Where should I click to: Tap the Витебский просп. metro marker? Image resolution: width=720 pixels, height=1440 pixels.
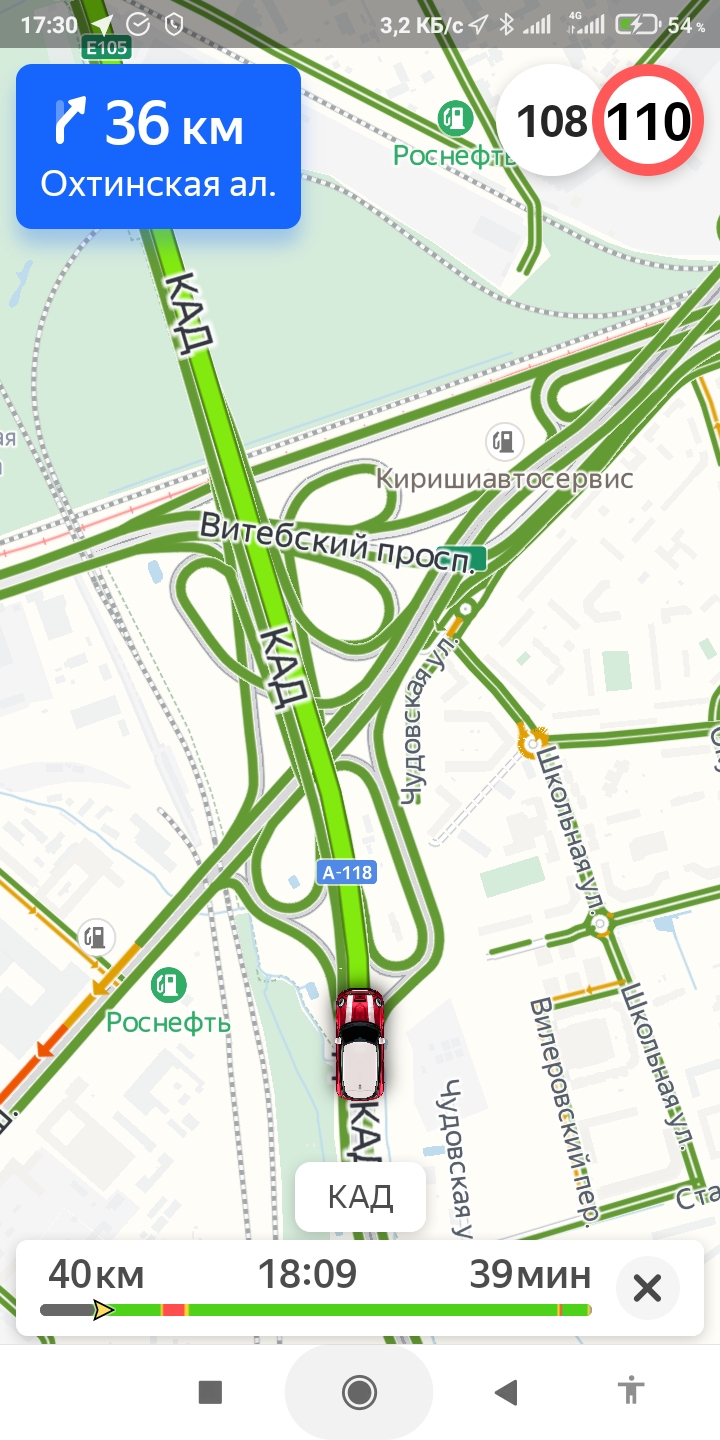[480, 558]
